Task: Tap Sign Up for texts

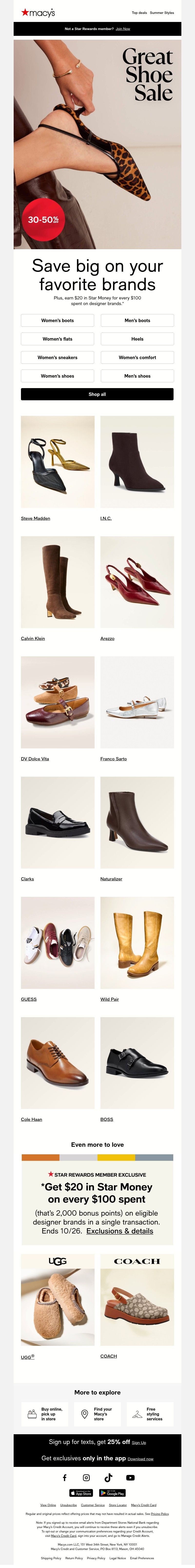Action: click(139, 1443)
